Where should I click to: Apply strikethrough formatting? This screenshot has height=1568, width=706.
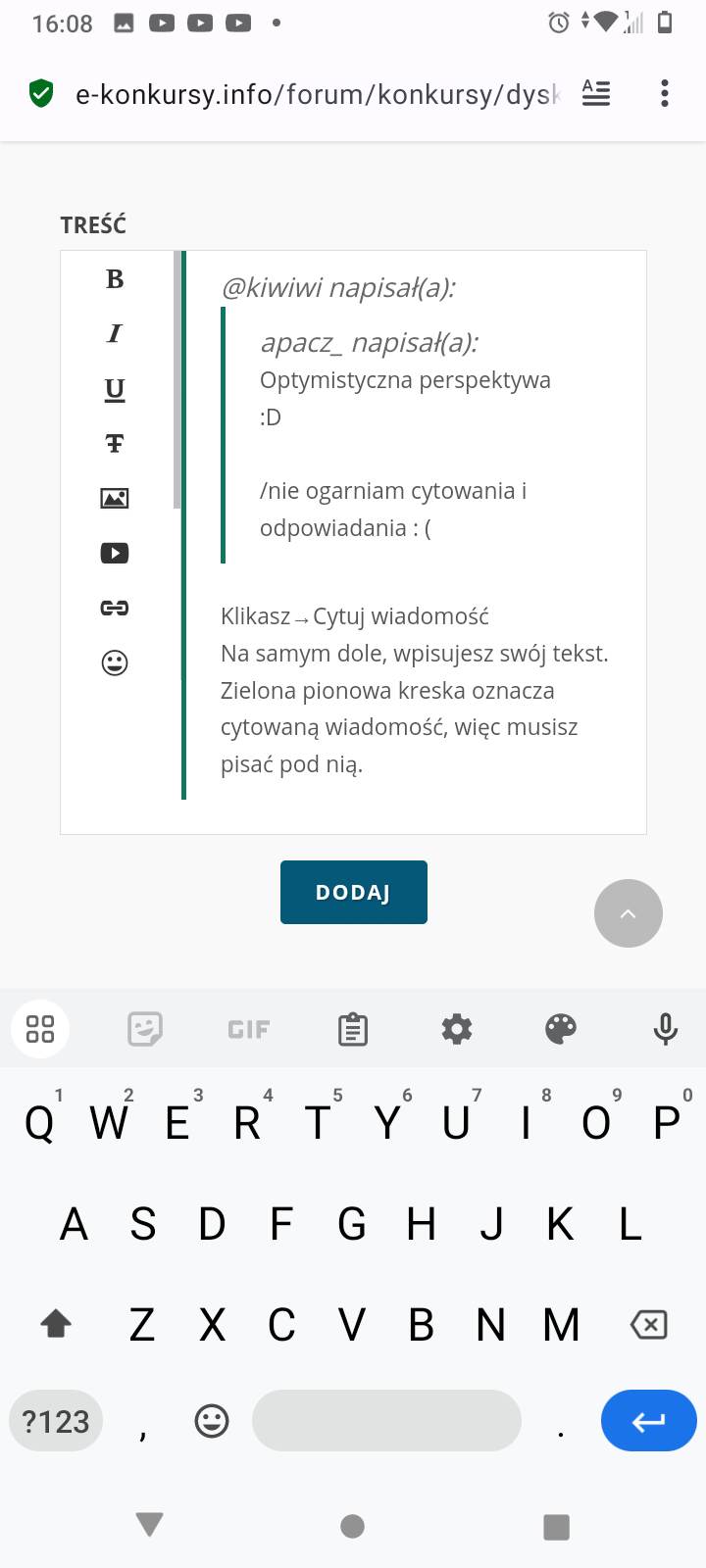pos(115,444)
